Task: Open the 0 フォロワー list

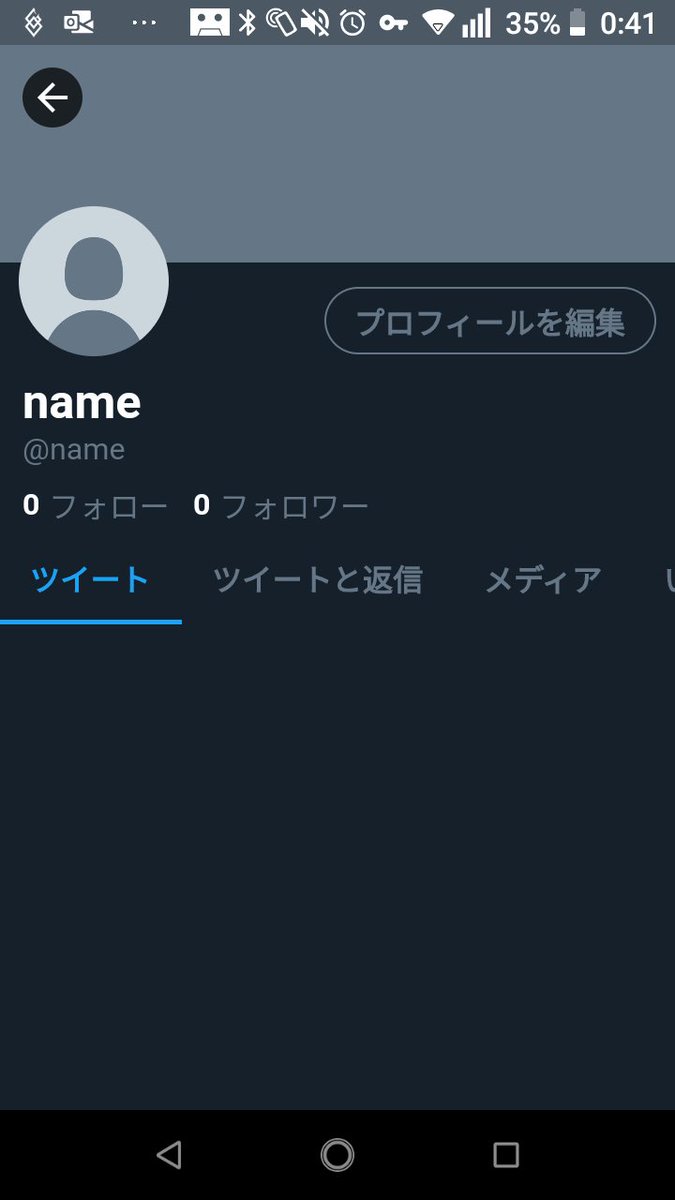Action: click(x=281, y=507)
